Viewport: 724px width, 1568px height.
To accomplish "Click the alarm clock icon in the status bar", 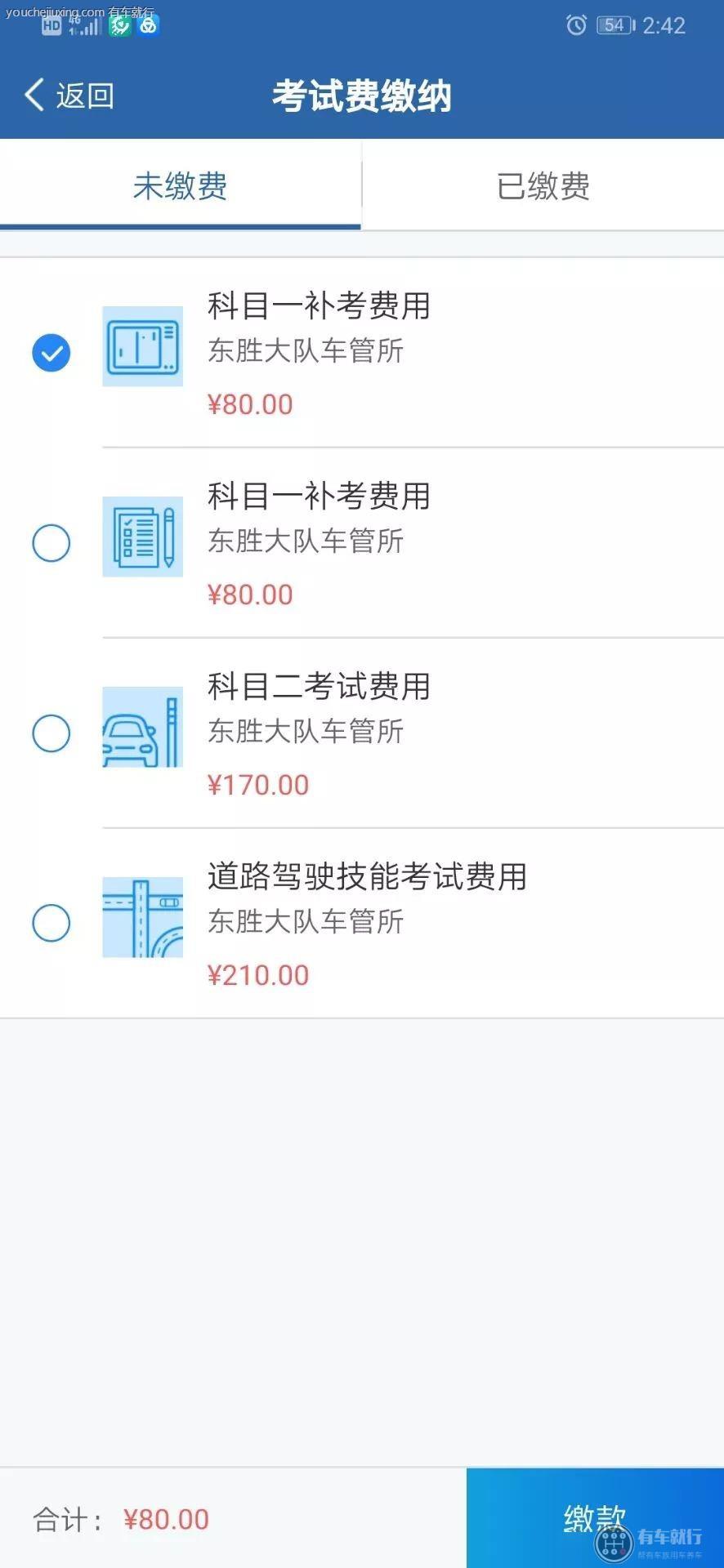I will (576, 24).
